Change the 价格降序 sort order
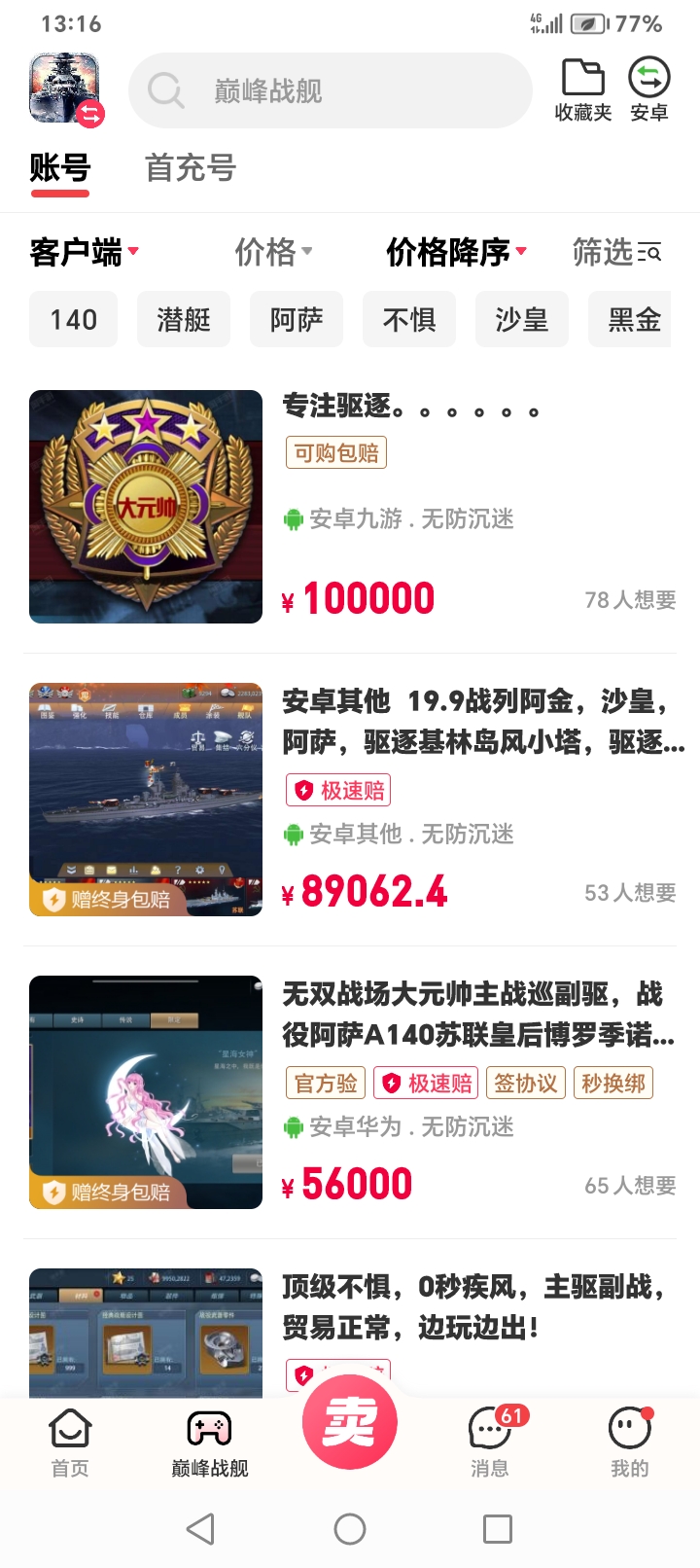 click(456, 252)
